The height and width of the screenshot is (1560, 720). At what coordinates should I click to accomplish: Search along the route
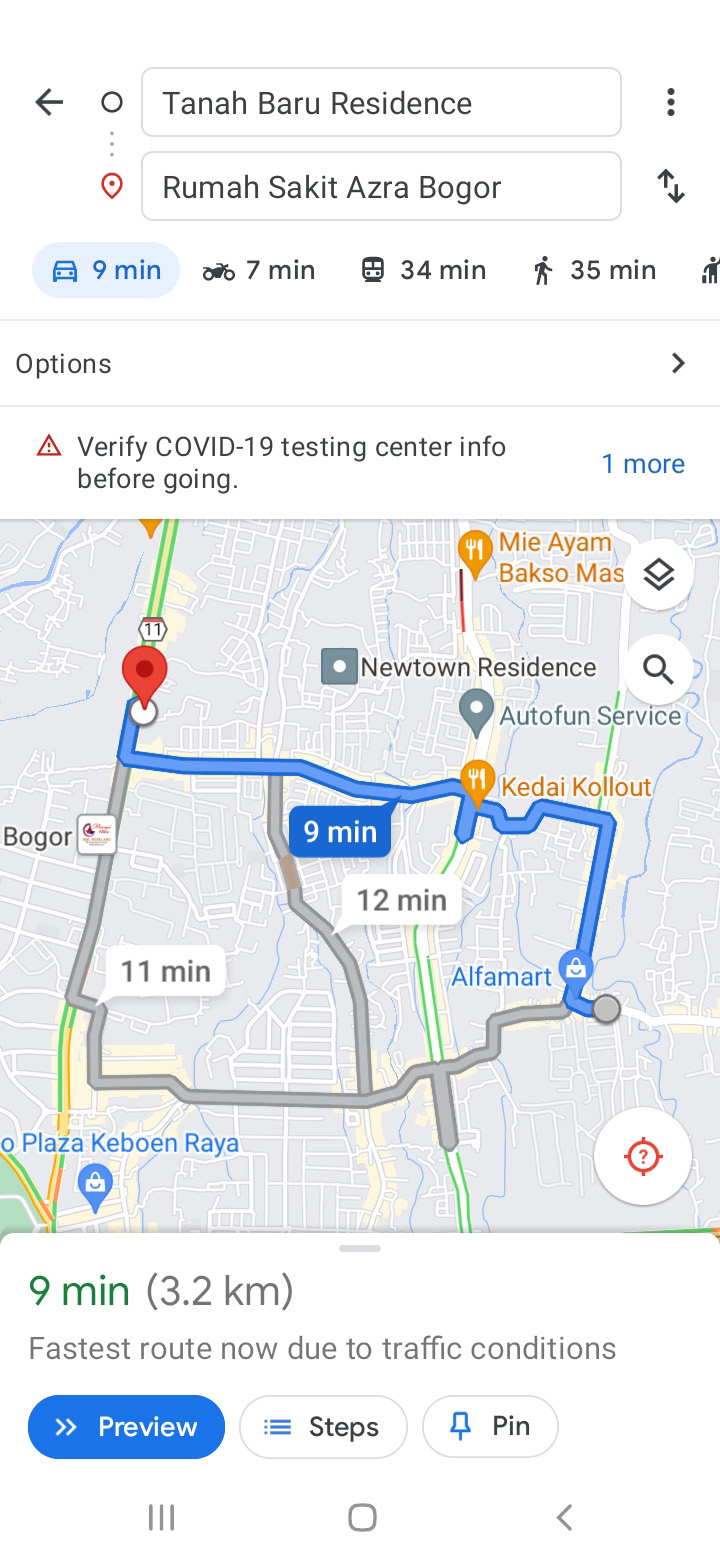tap(658, 668)
